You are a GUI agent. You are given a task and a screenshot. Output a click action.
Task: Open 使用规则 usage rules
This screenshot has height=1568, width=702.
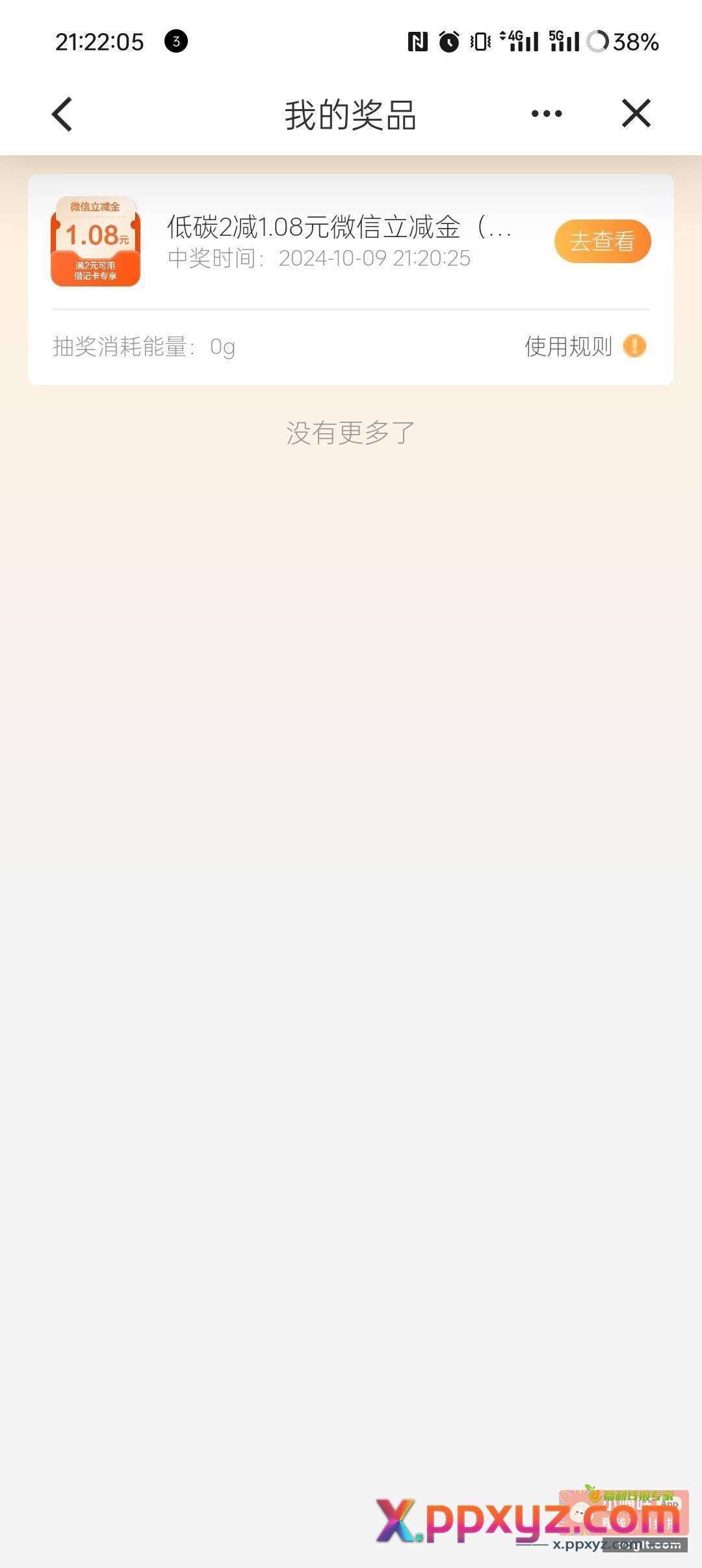(x=584, y=347)
